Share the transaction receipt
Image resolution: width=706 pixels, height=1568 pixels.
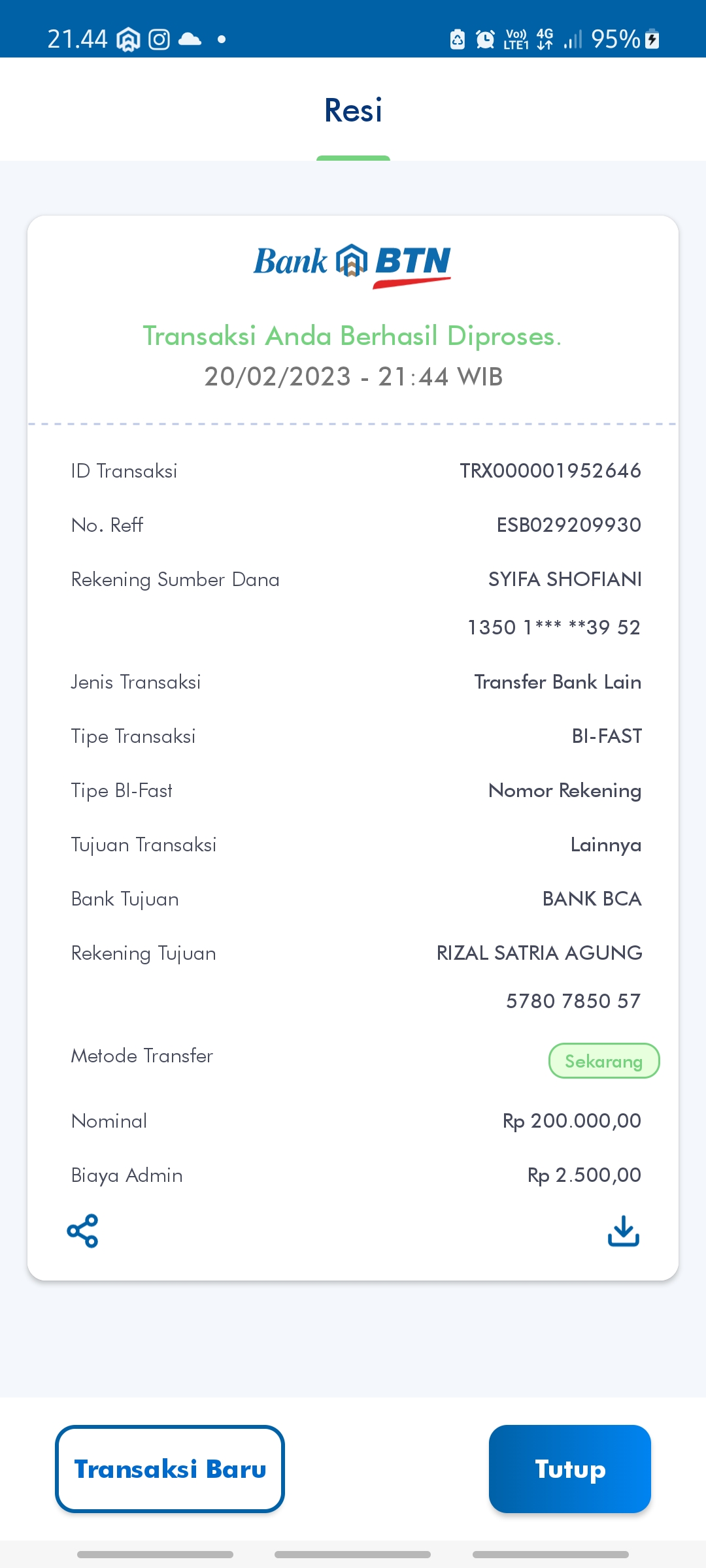83,1231
